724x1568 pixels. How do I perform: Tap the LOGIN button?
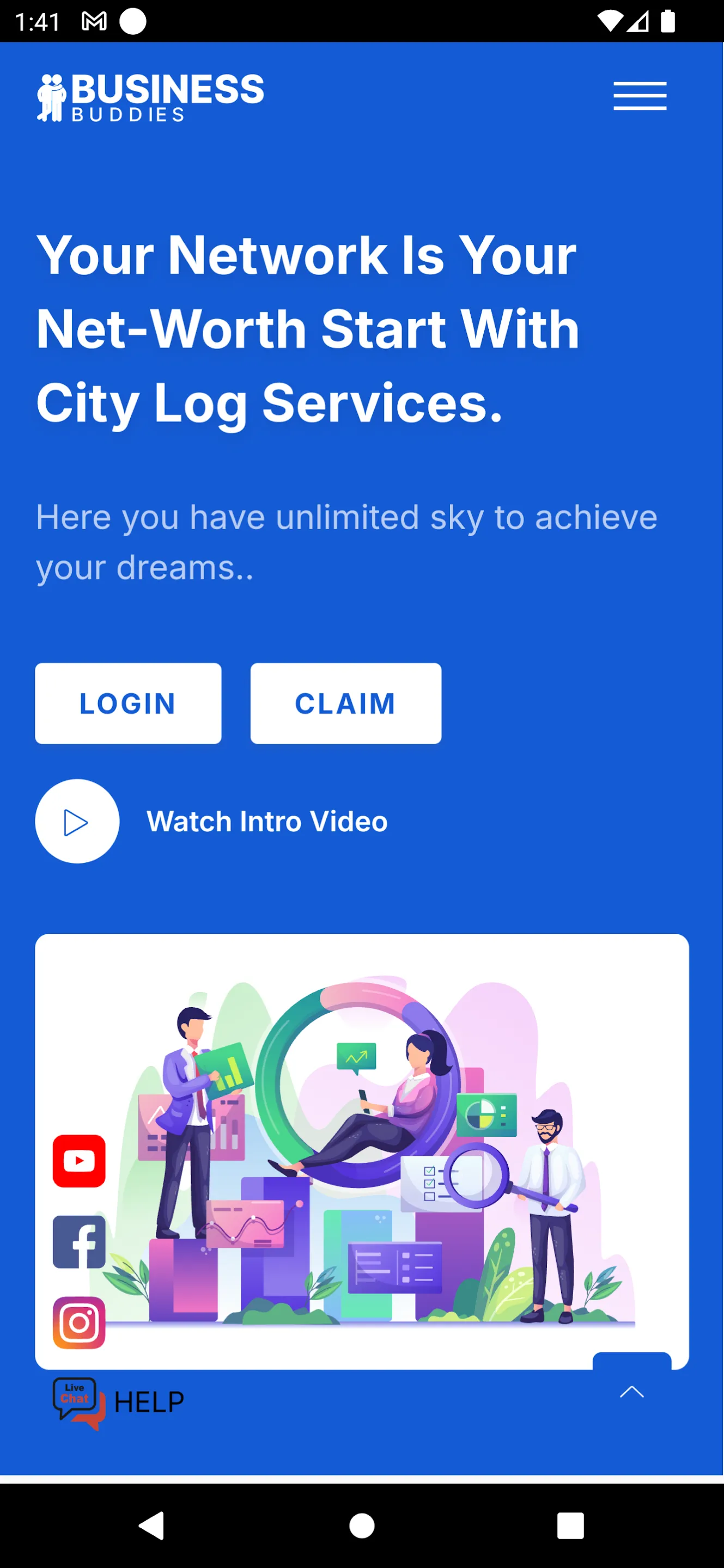coord(128,703)
